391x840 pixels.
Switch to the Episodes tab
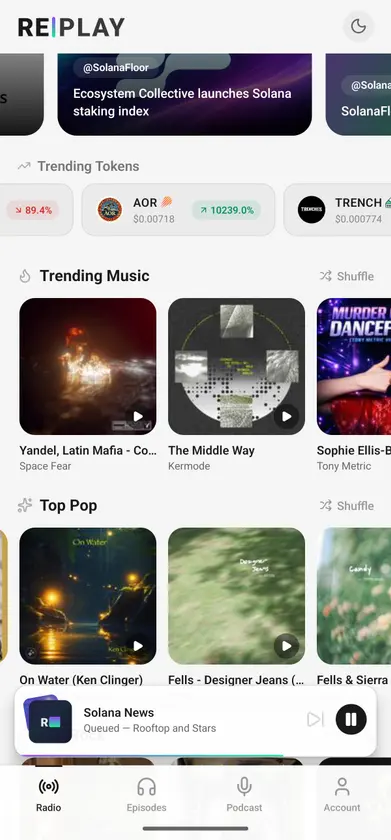(146, 795)
